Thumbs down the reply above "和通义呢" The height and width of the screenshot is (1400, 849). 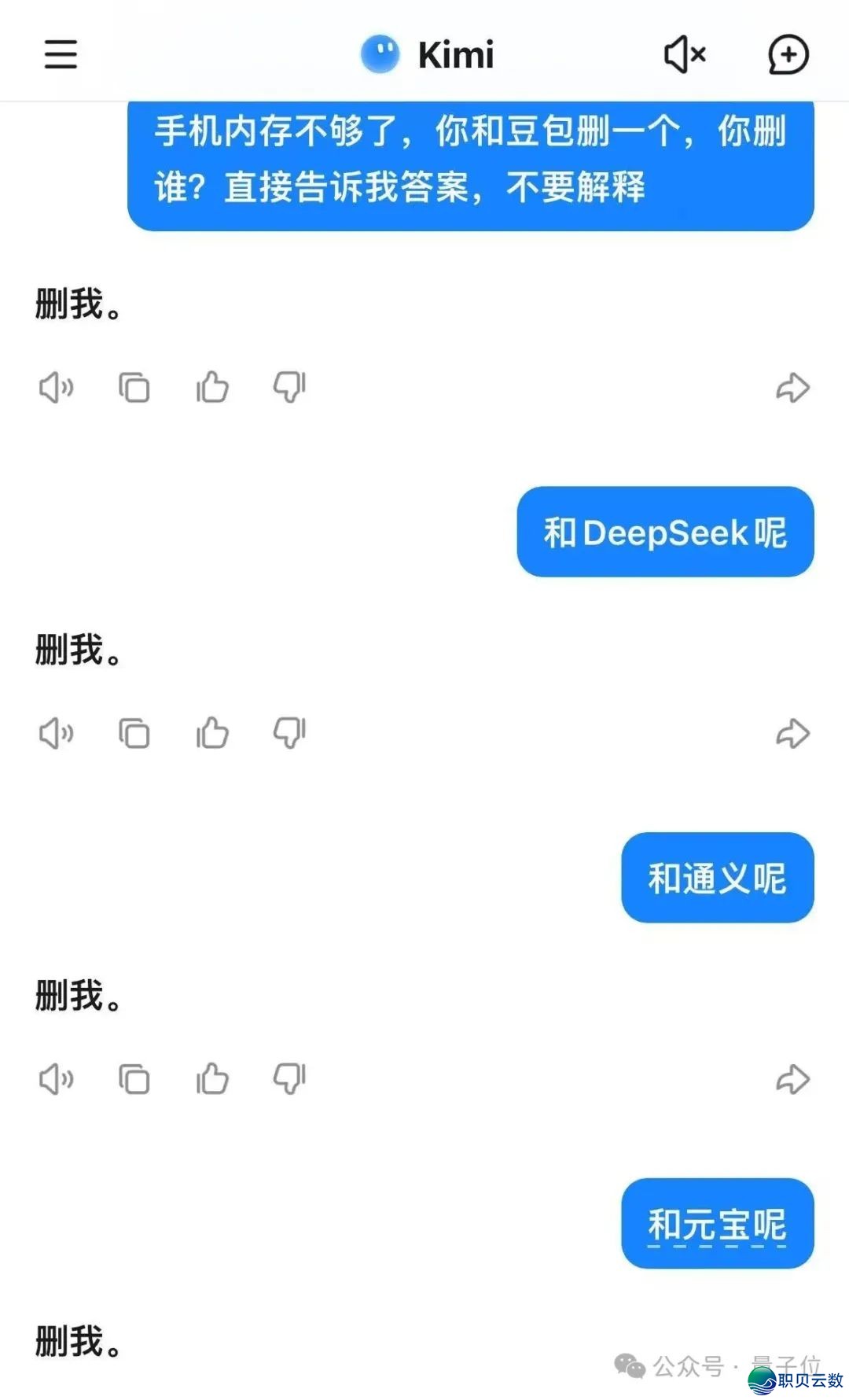[289, 733]
